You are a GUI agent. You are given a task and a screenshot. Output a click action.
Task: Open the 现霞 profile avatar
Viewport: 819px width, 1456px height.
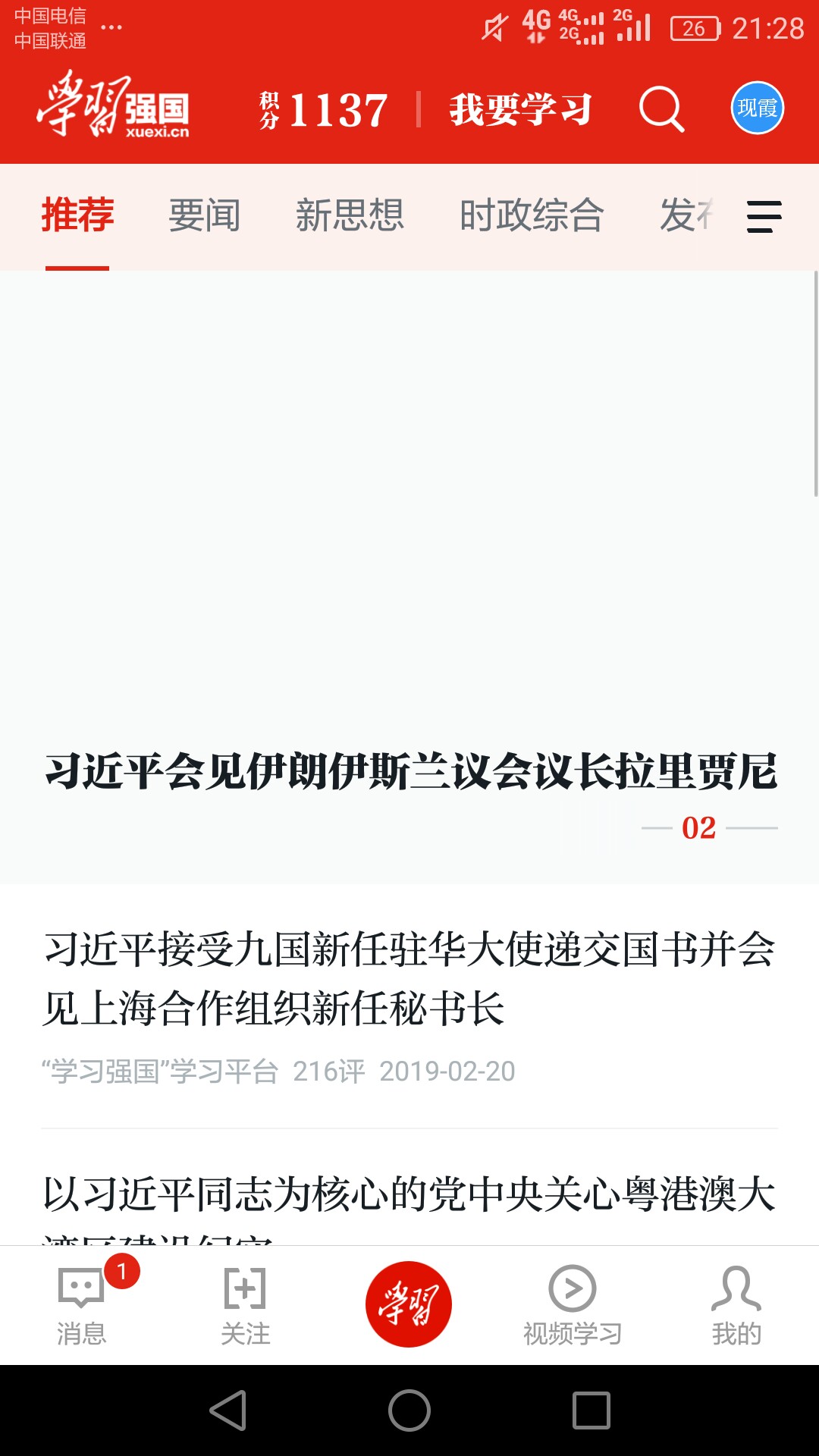click(x=757, y=108)
